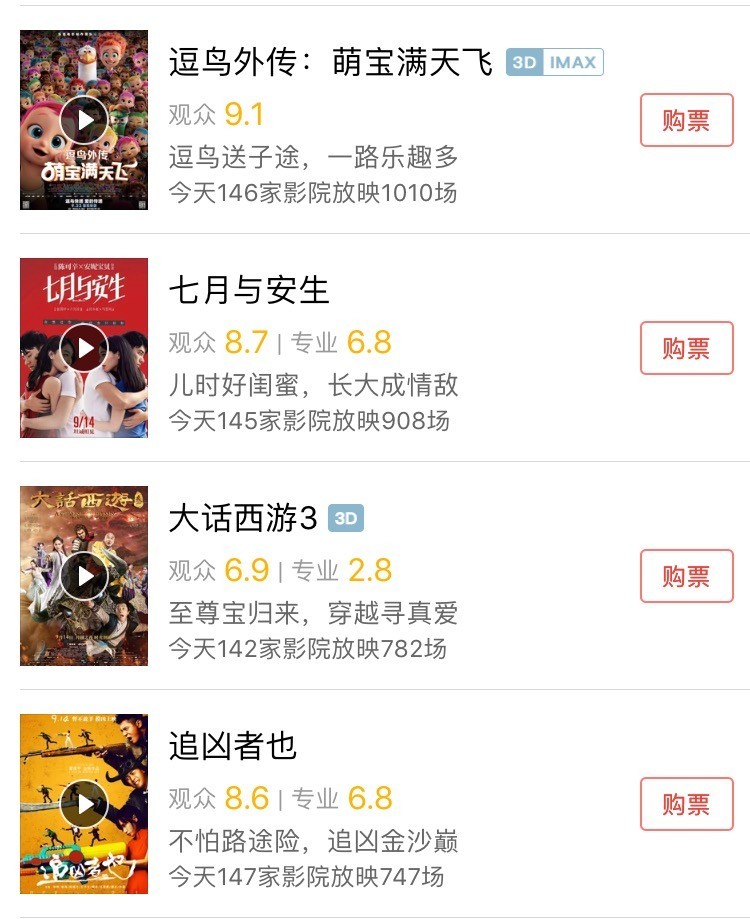Image resolution: width=750 pixels, height=919 pixels.
Task: Buy tickets for 大话西游3
Action: click(686, 576)
